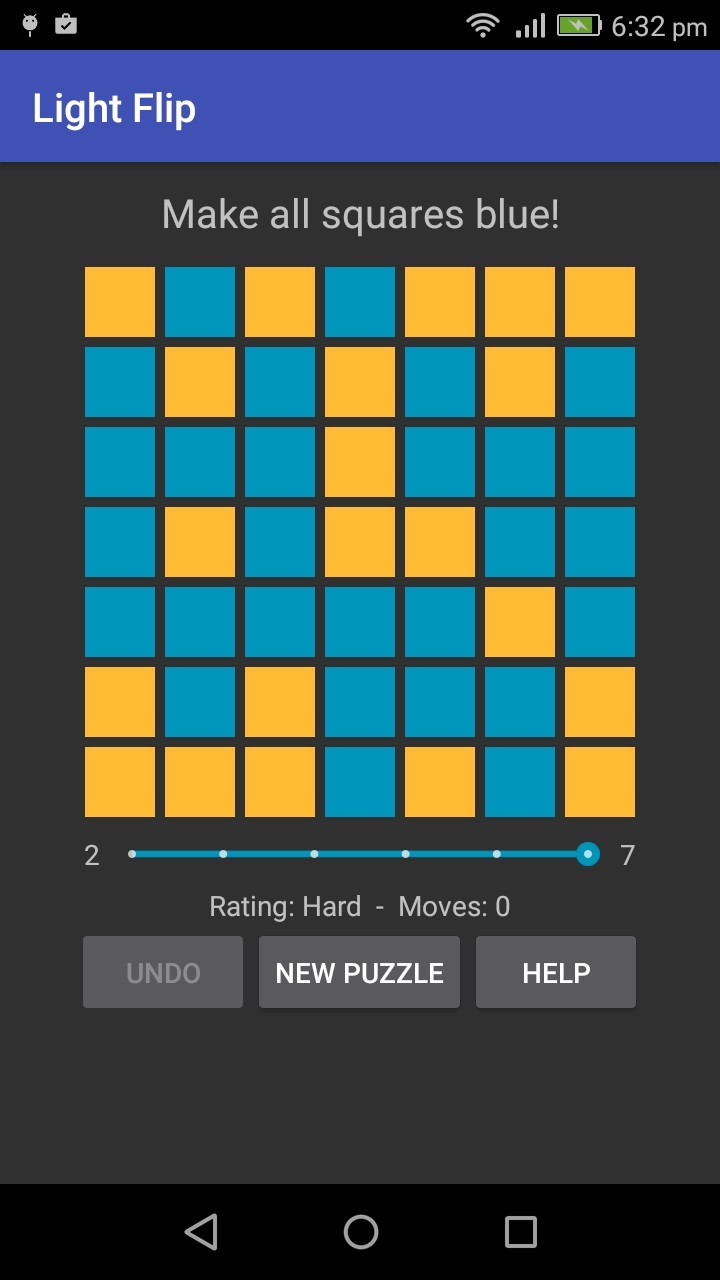Viewport: 720px width, 1280px height.
Task: Flip the only yellow square in the third row
Action: [360, 462]
